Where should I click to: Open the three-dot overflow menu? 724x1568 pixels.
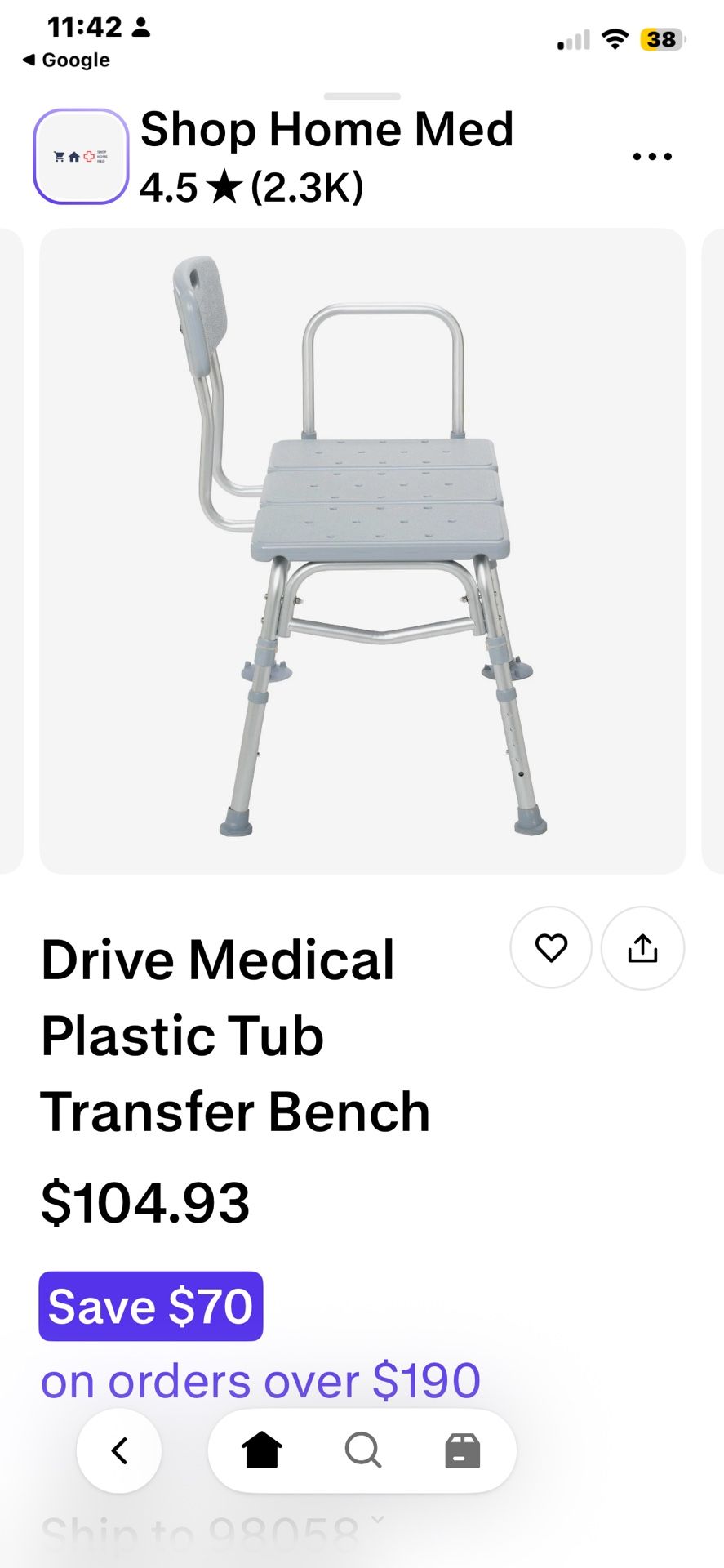point(652,155)
